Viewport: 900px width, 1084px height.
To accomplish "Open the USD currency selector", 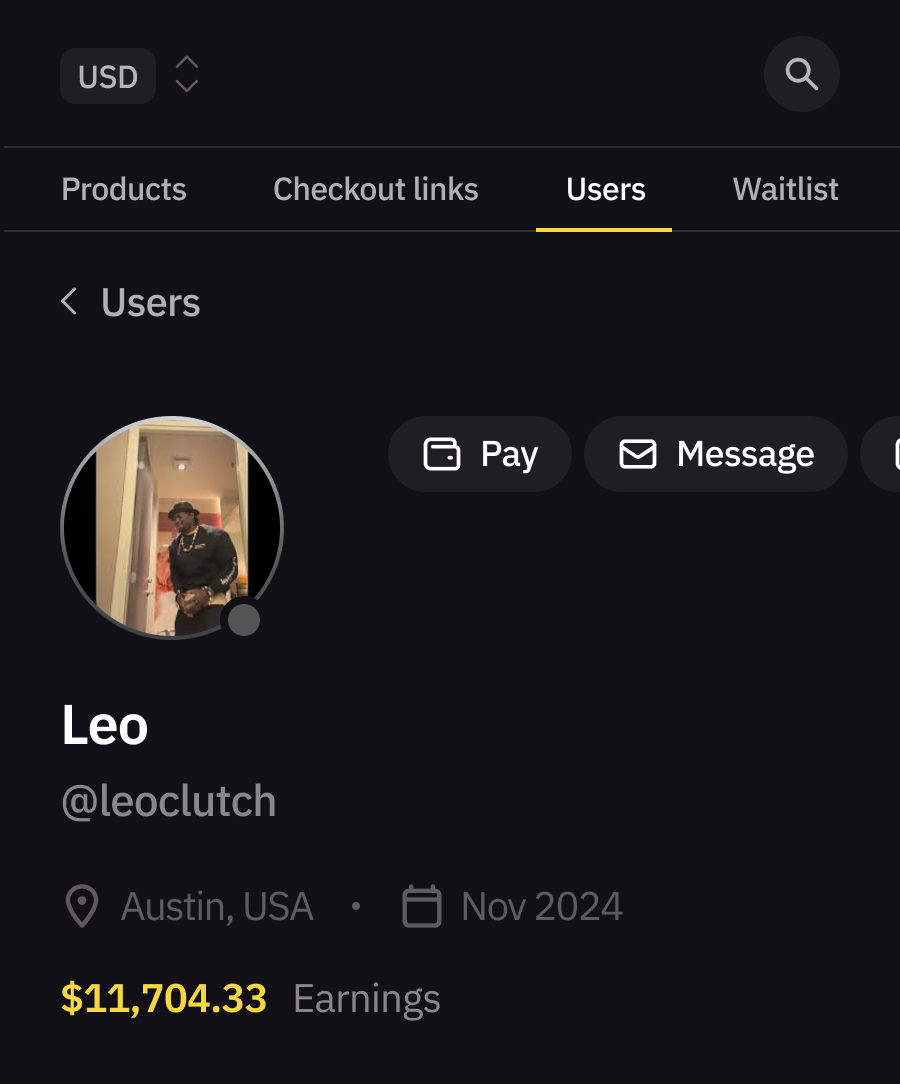I will tap(130, 76).
